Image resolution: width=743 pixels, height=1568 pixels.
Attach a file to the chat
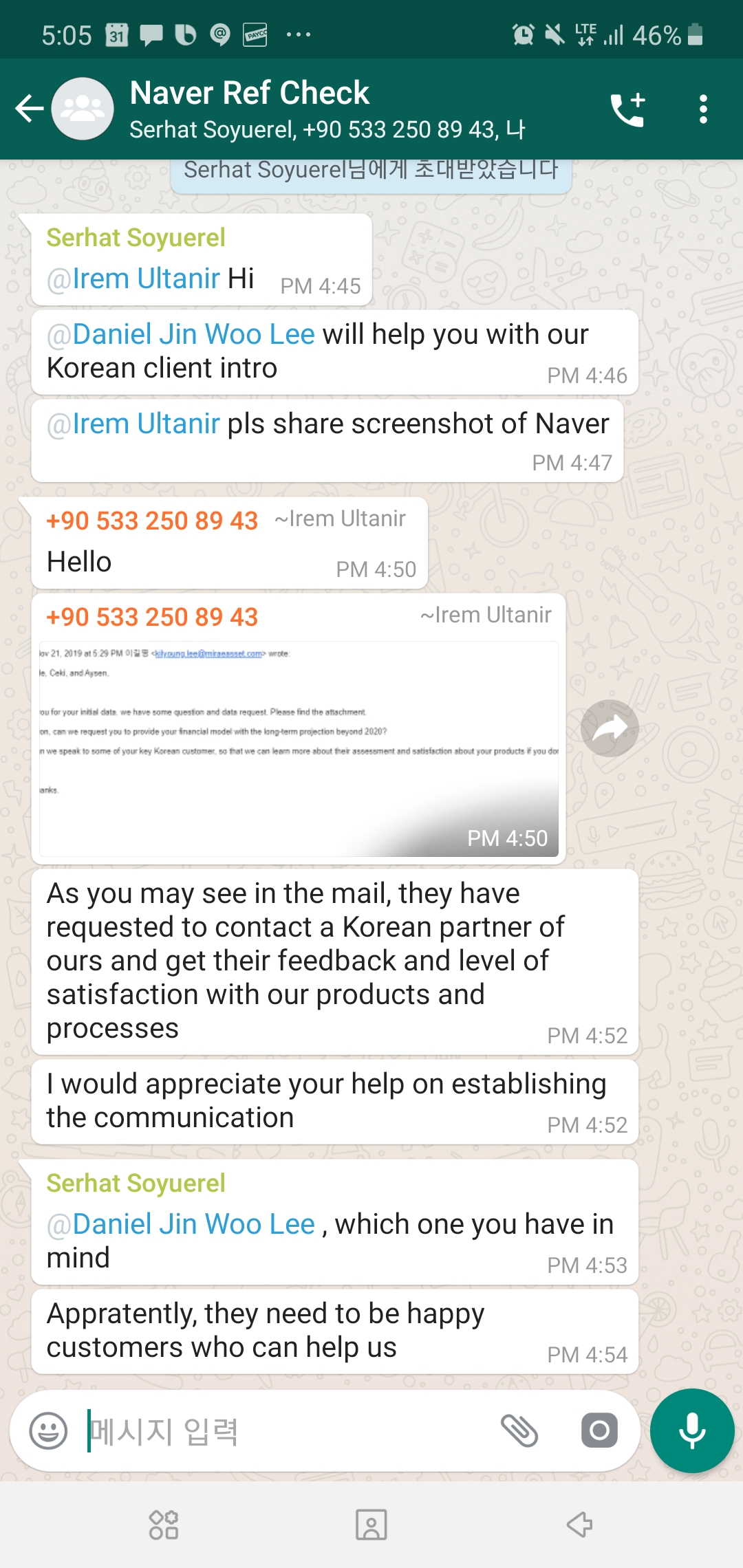519,1431
